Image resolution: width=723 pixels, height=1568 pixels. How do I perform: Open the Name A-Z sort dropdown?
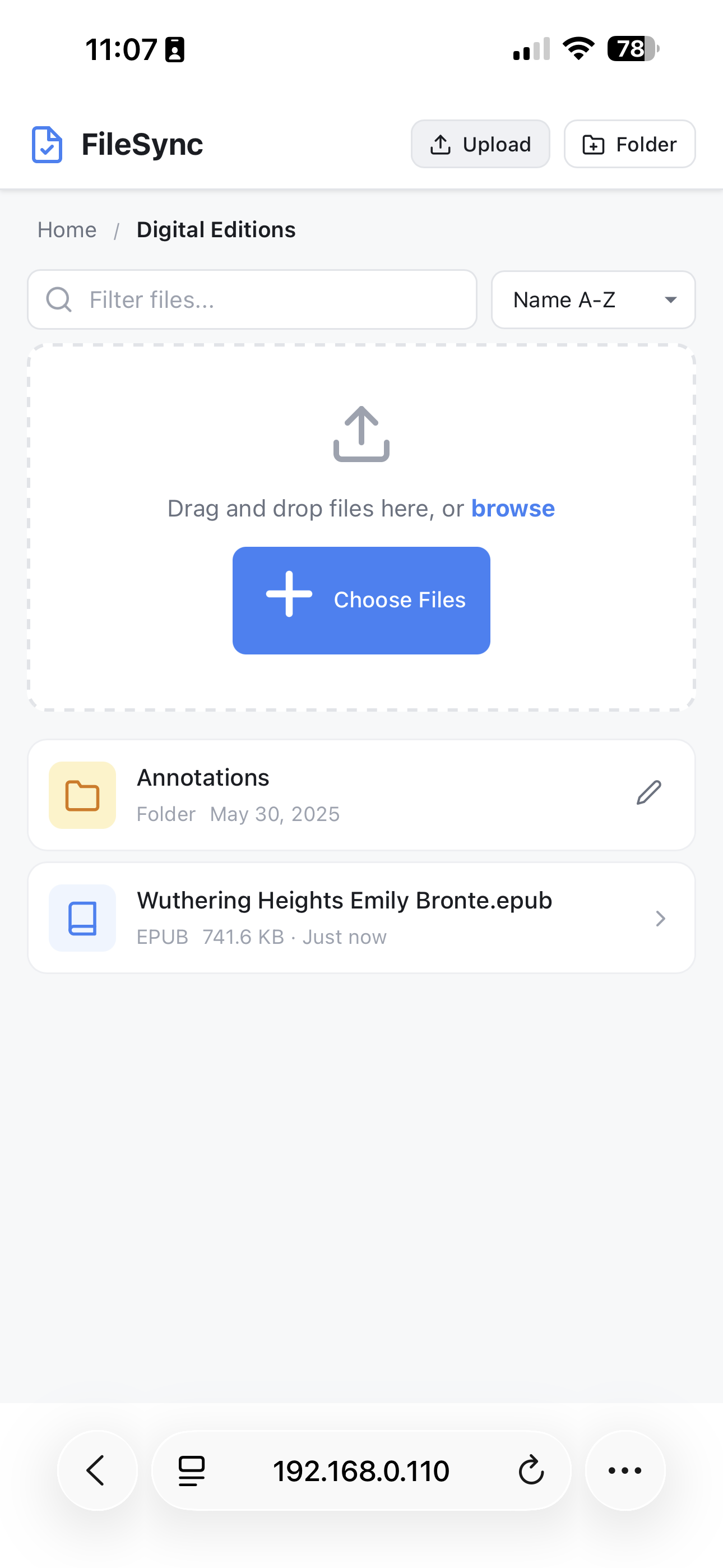coord(592,299)
